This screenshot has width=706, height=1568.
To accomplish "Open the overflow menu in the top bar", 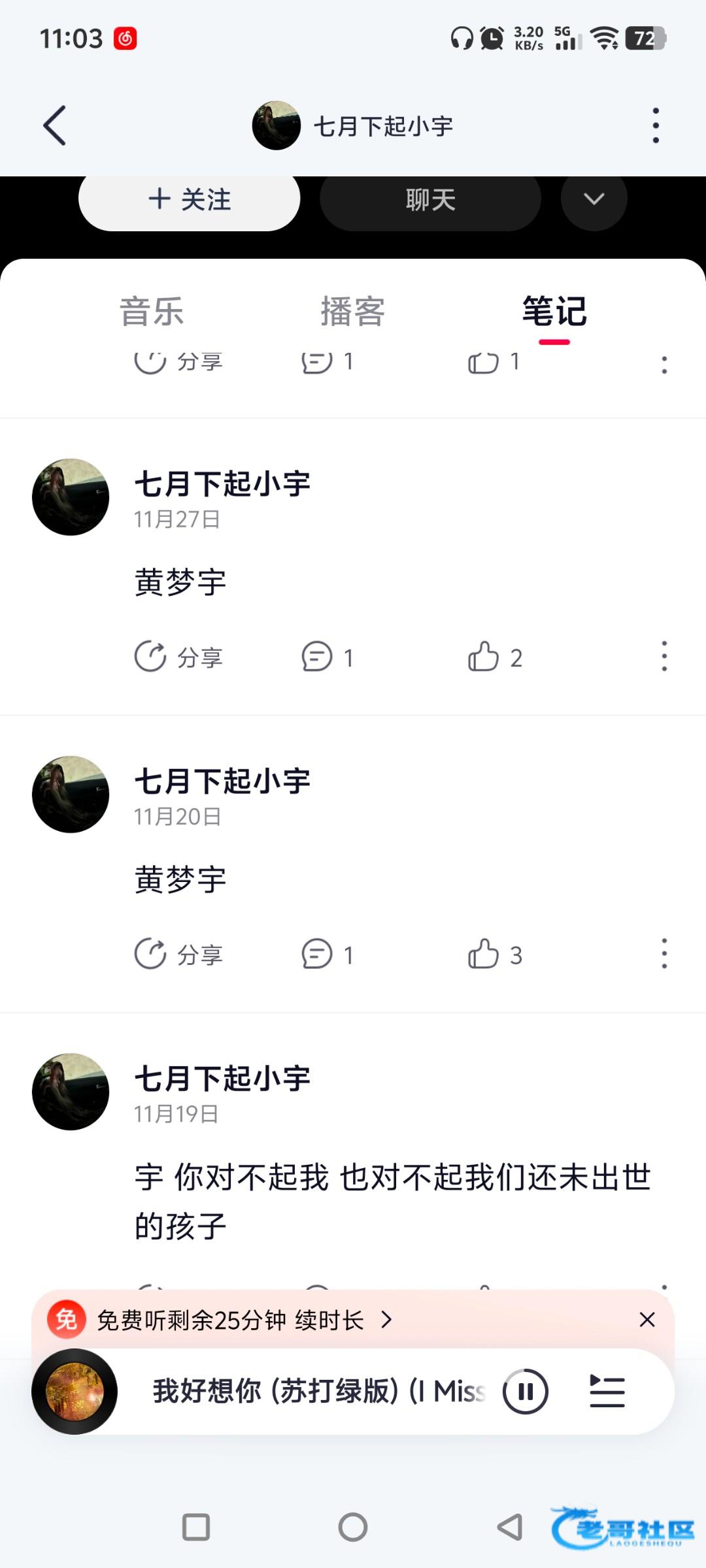I will point(655,125).
